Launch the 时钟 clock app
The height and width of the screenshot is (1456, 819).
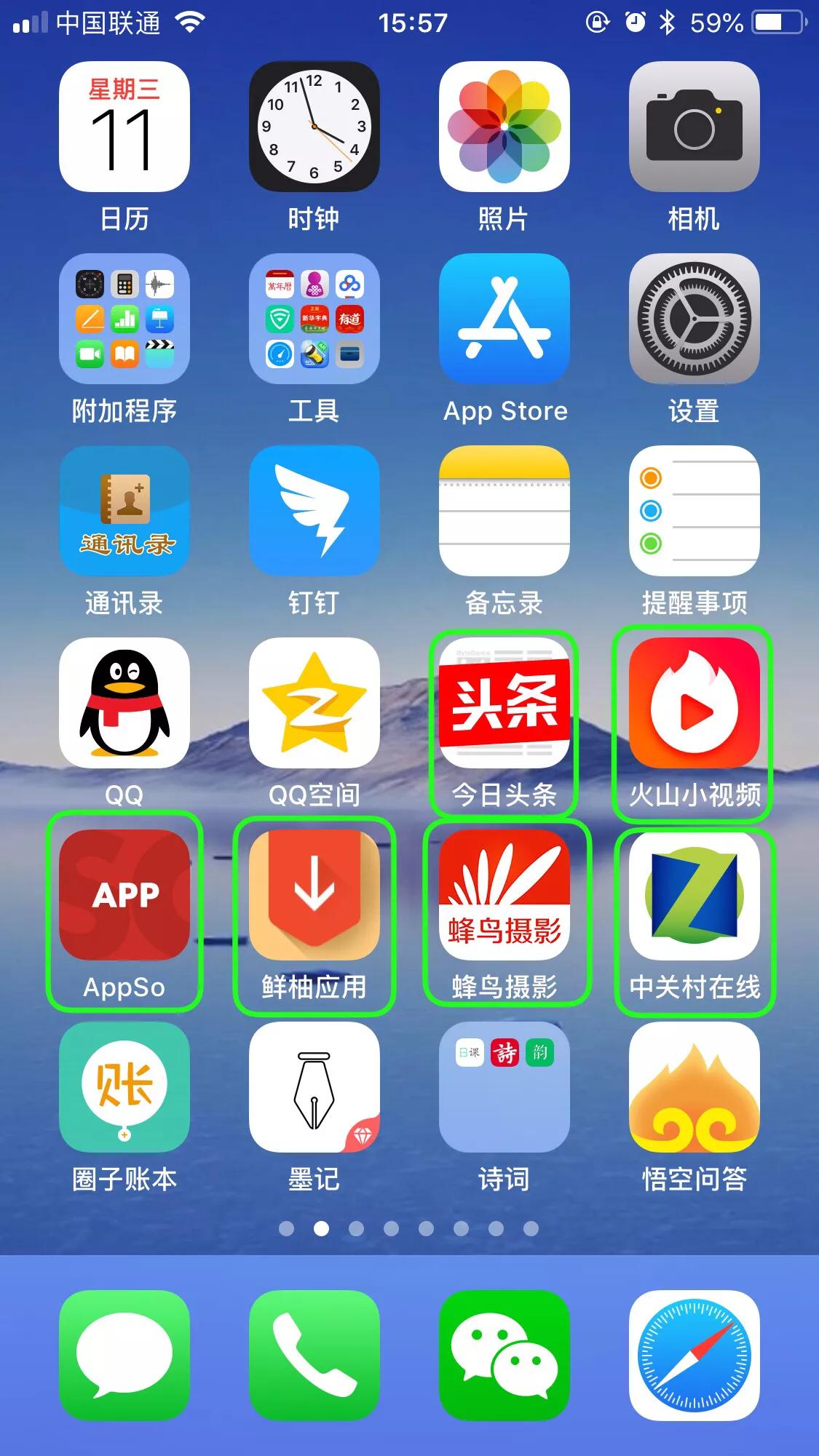coord(314,127)
